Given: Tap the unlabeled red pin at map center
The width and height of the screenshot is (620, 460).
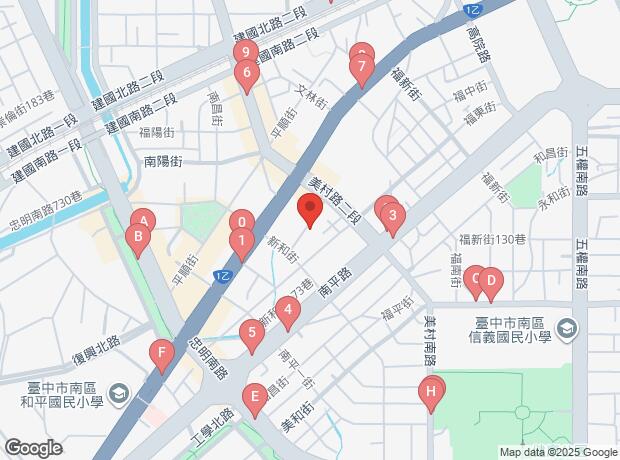Looking at the screenshot, I should point(310,211).
